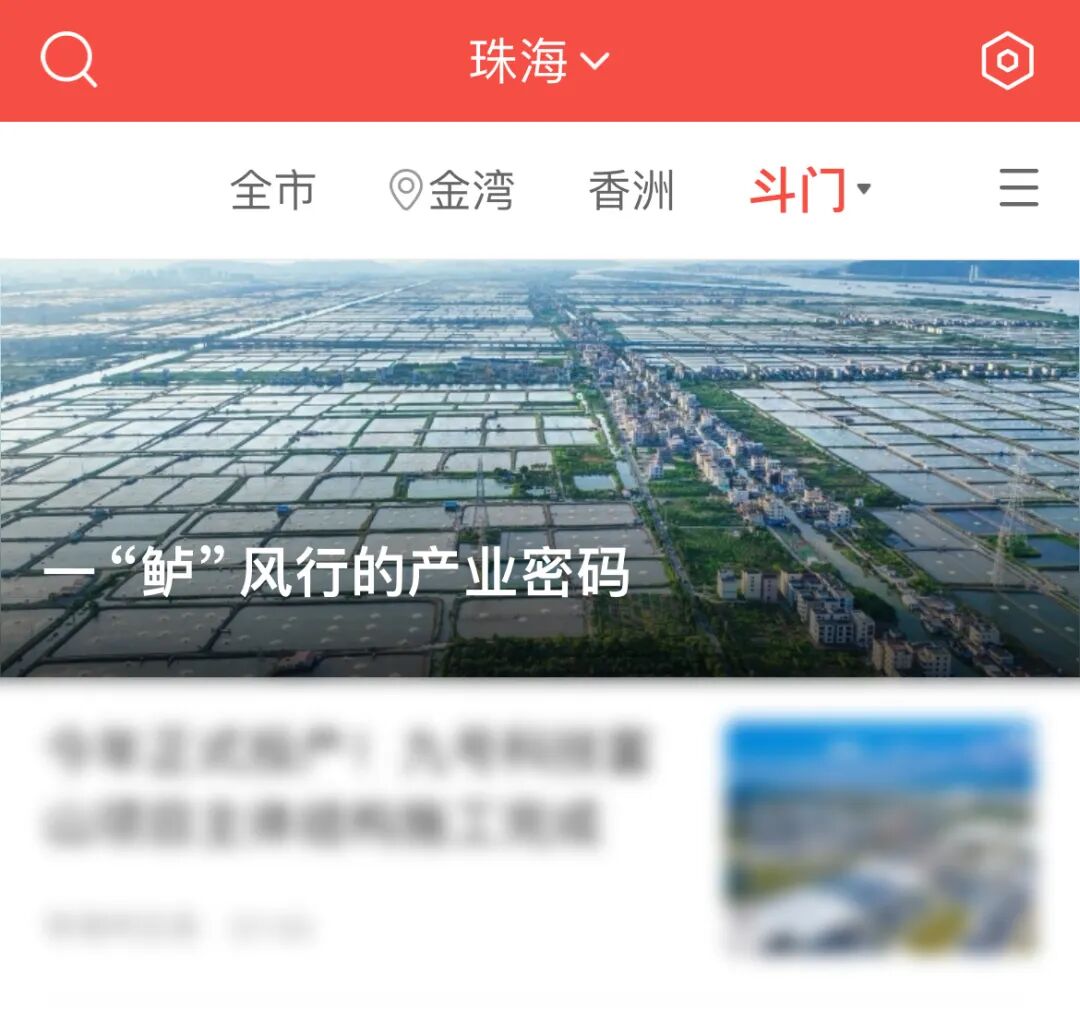This screenshot has height=1015, width=1080.
Task: Open the channel list menu icon
Action: (1018, 188)
